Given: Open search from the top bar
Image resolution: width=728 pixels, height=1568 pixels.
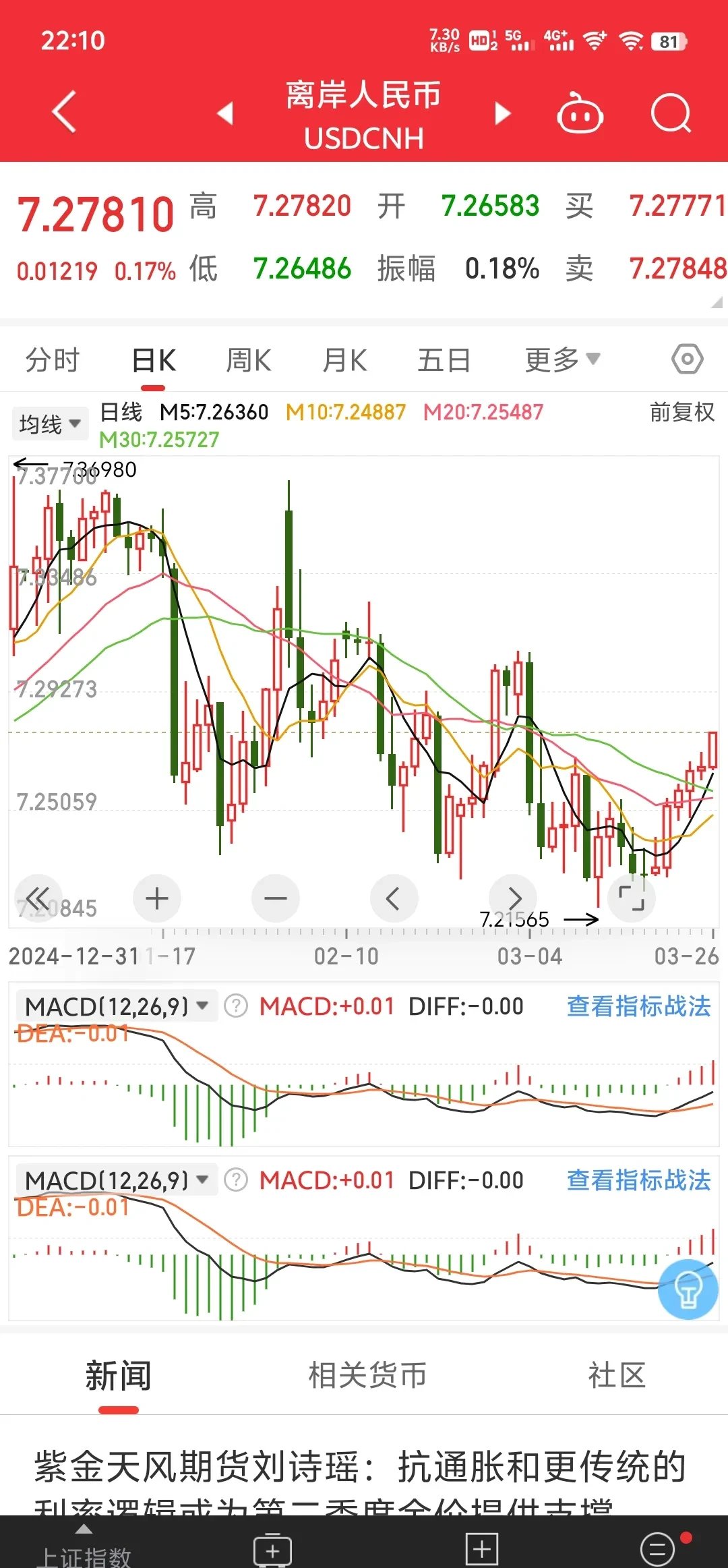Looking at the screenshot, I should (x=671, y=113).
